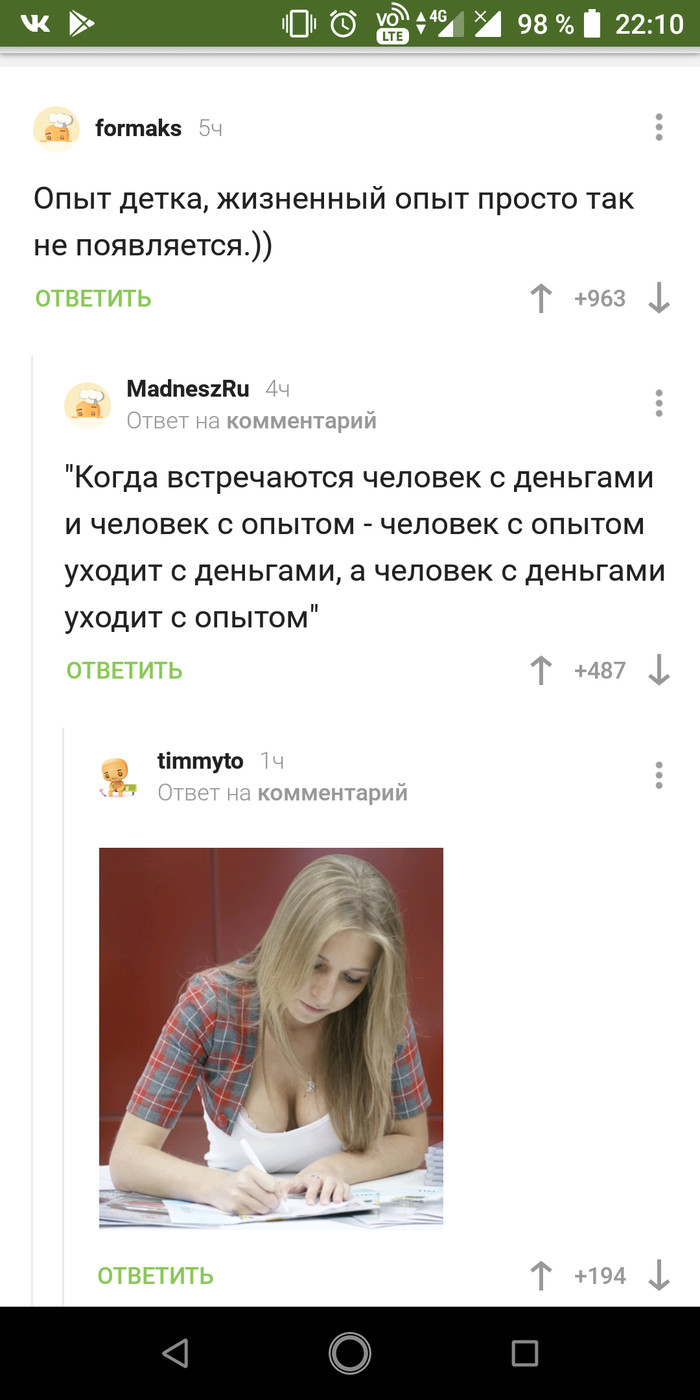
Task: Upvote timmyto's comment
Action: (541, 1276)
